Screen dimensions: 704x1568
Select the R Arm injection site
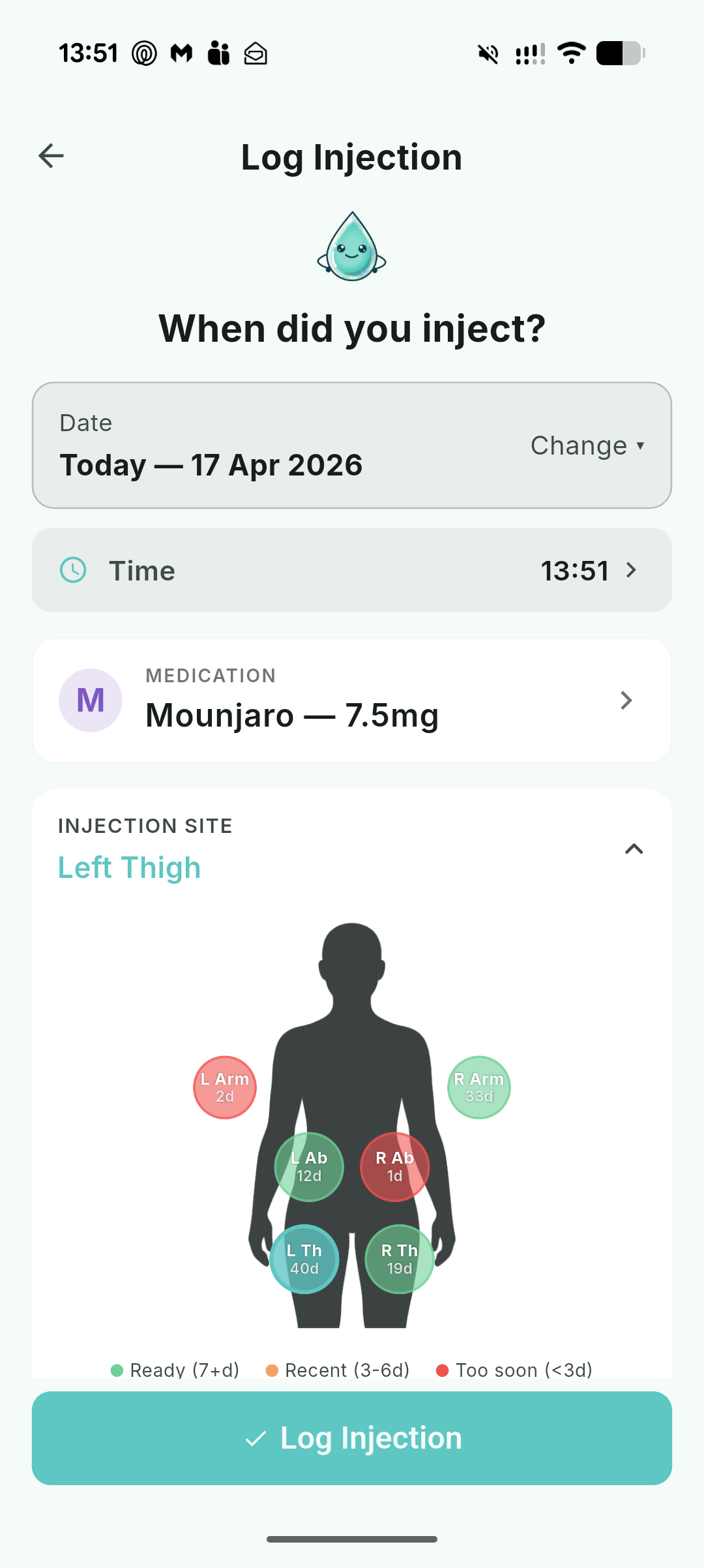[478, 1086]
